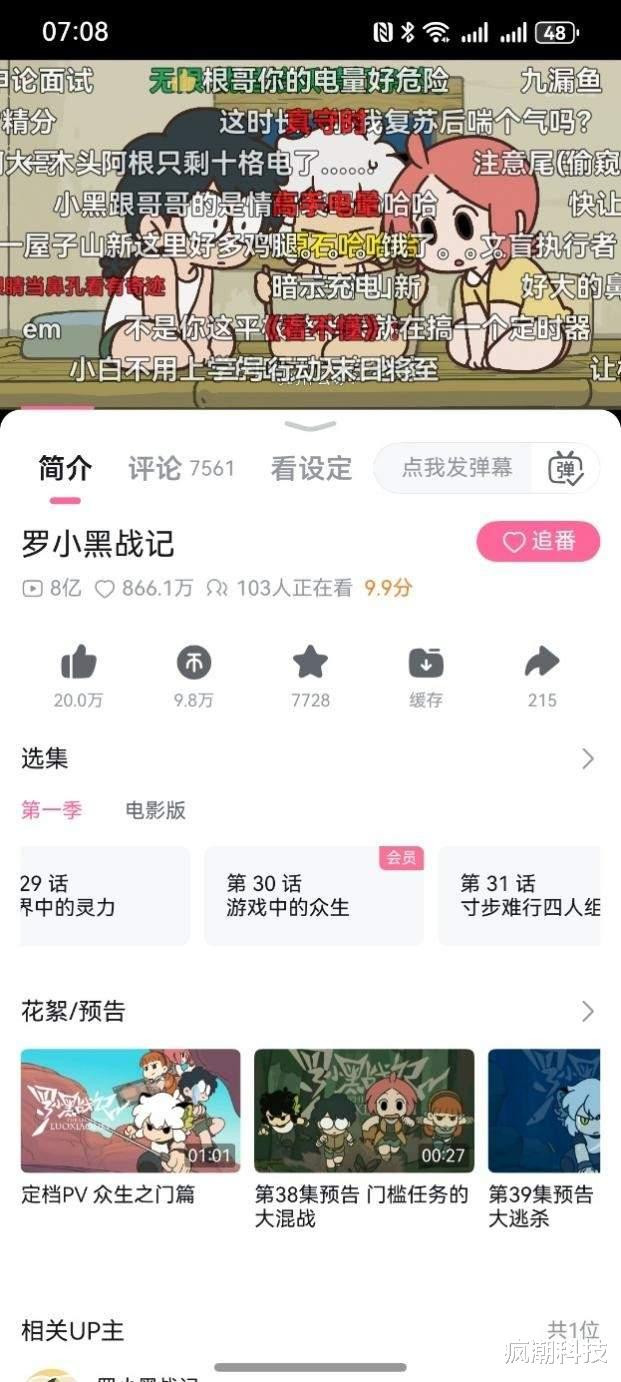Watch 第38集预告 门槛任务的大混战
The width and height of the screenshot is (621, 1382).
364,1110
